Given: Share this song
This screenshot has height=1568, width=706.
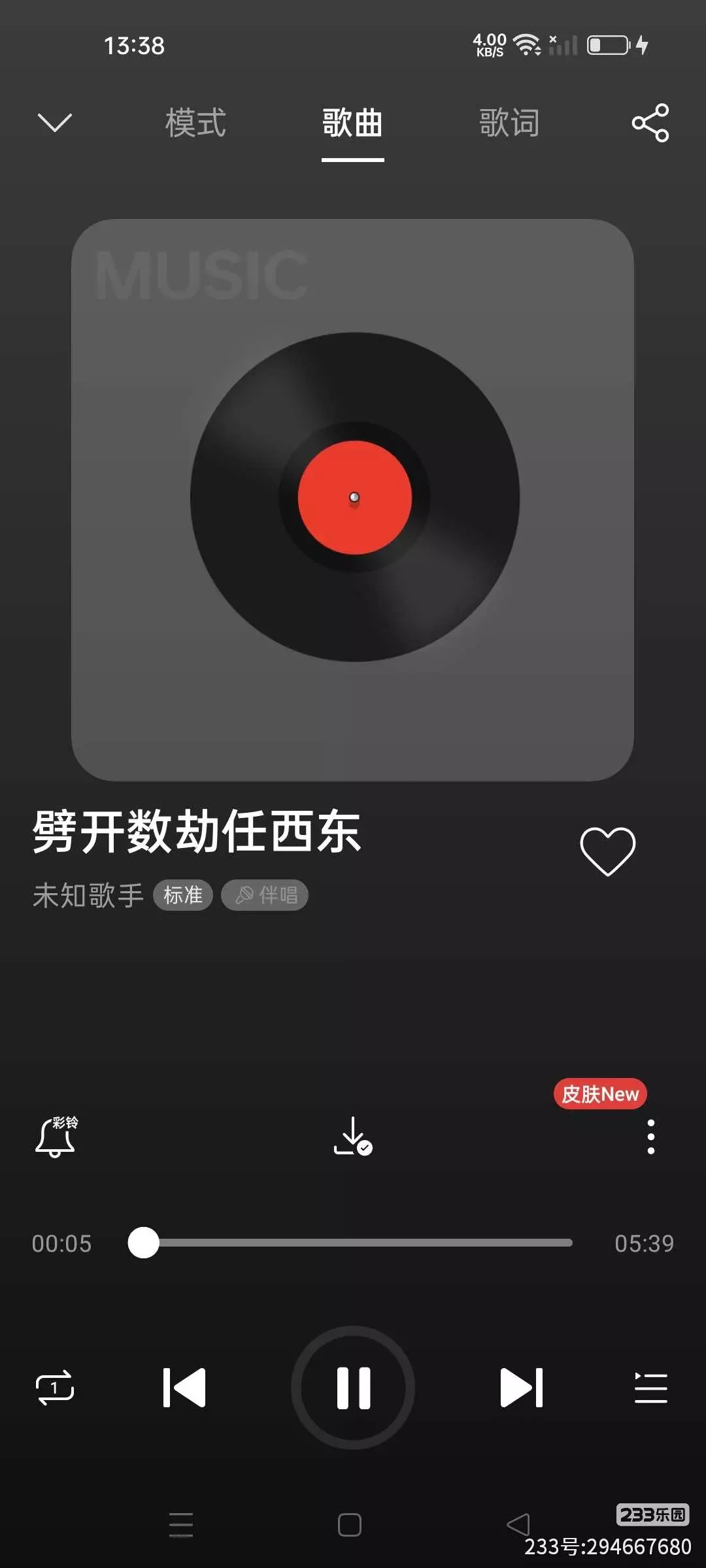Looking at the screenshot, I should point(650,123).
